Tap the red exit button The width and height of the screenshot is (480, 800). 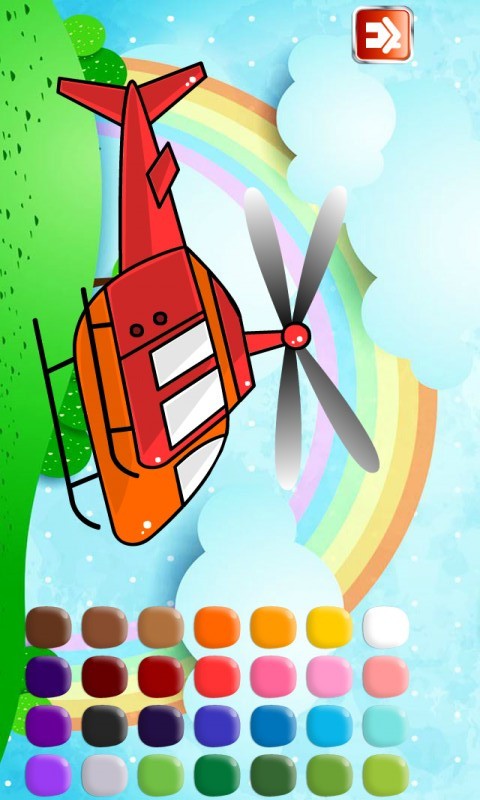click(x=382, y=35)
